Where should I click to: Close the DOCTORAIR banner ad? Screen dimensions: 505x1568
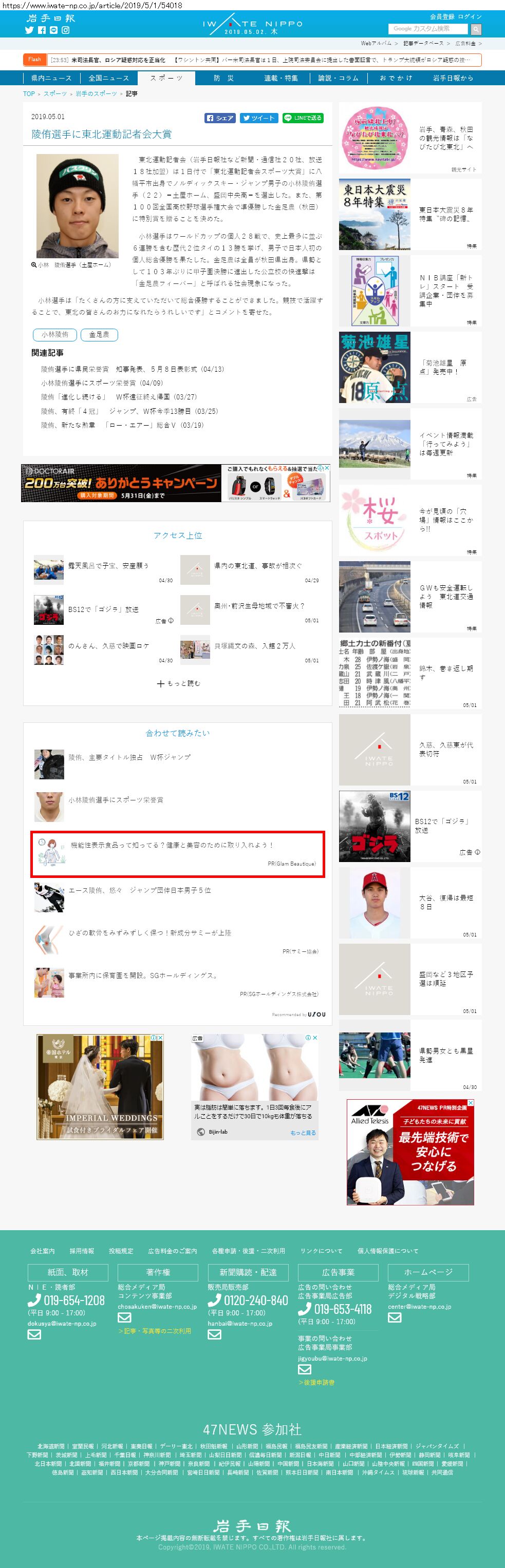click(327, 468)
